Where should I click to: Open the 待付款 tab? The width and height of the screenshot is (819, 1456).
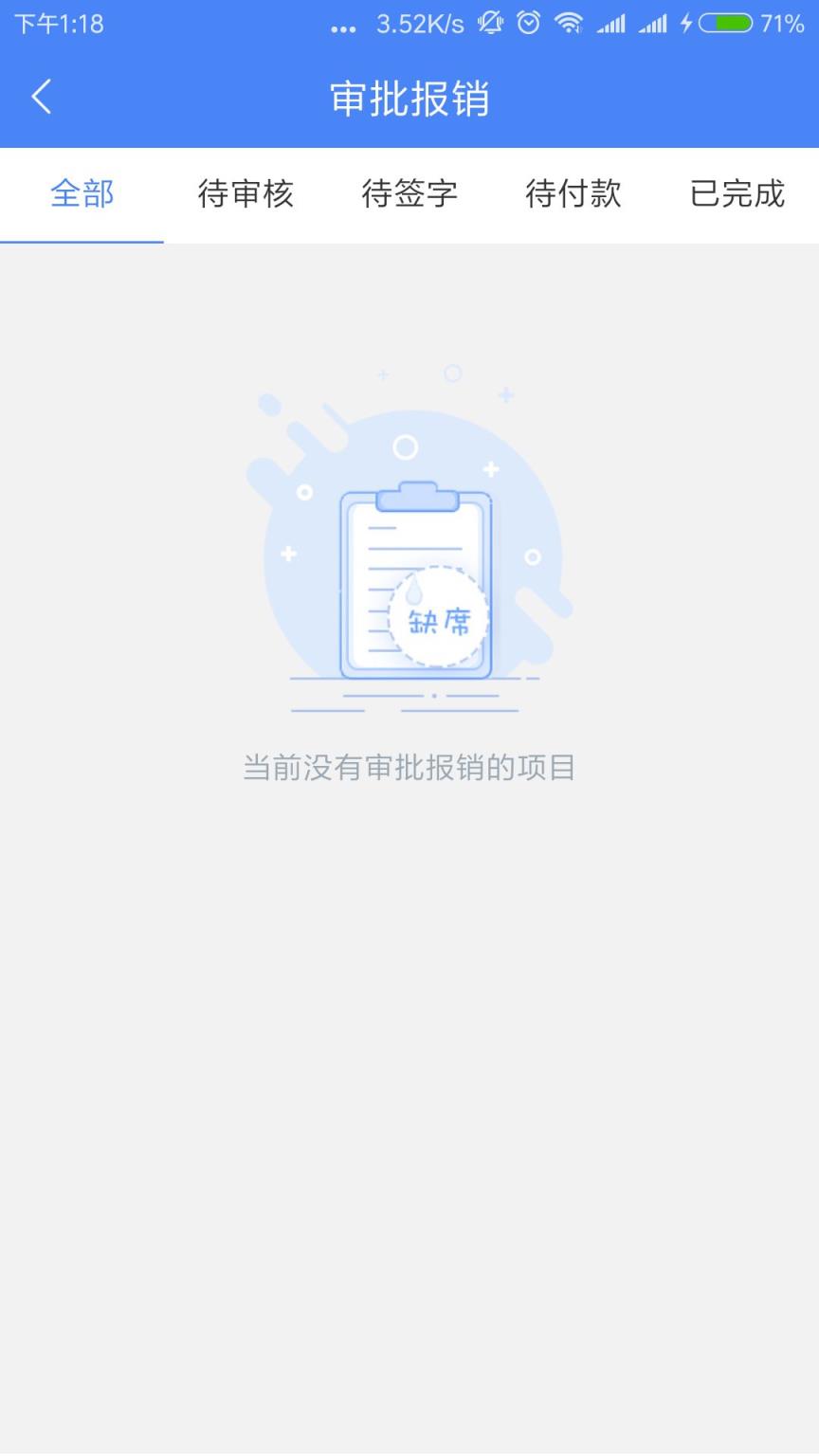[573, 194]
